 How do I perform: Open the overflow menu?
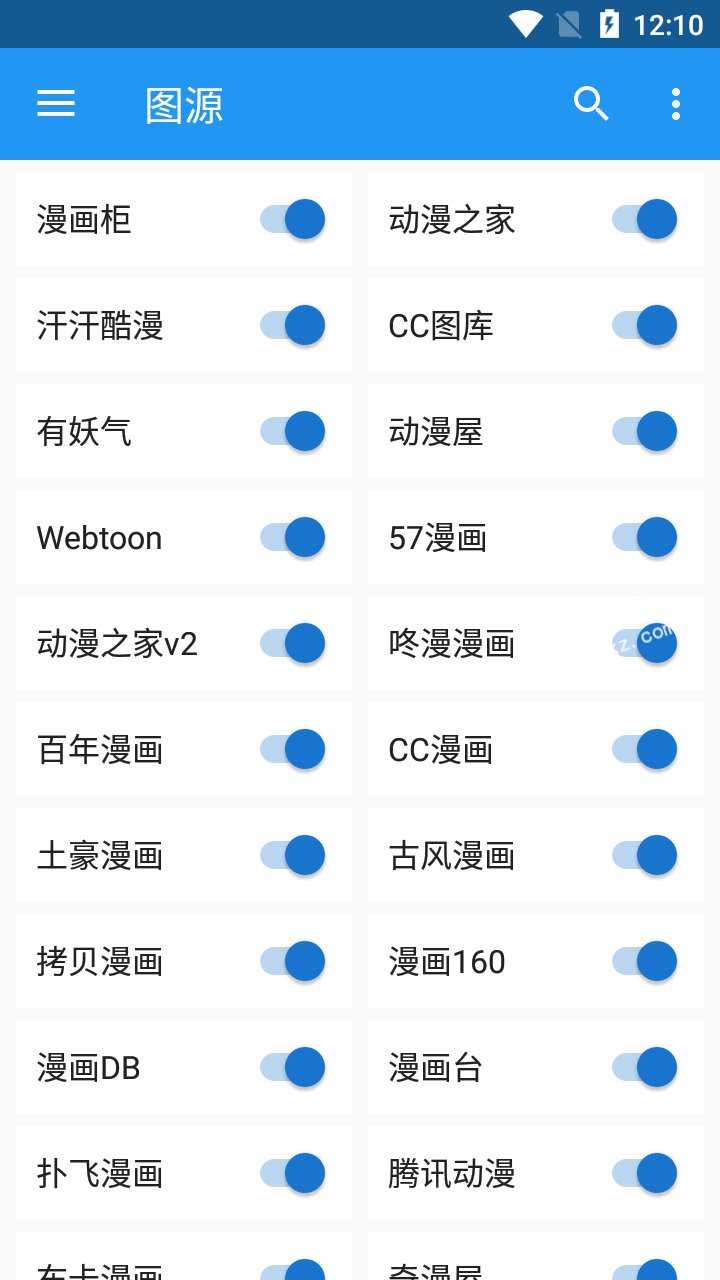[x=676, y=104]
